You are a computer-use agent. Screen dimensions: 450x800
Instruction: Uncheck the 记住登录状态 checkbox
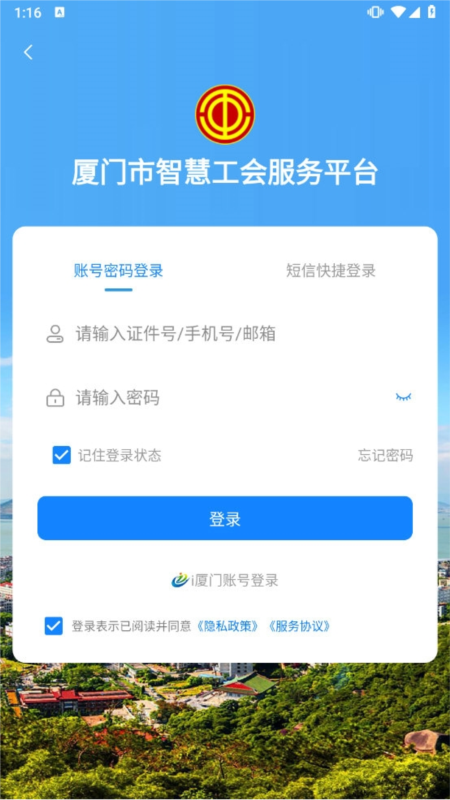(62, 455)
